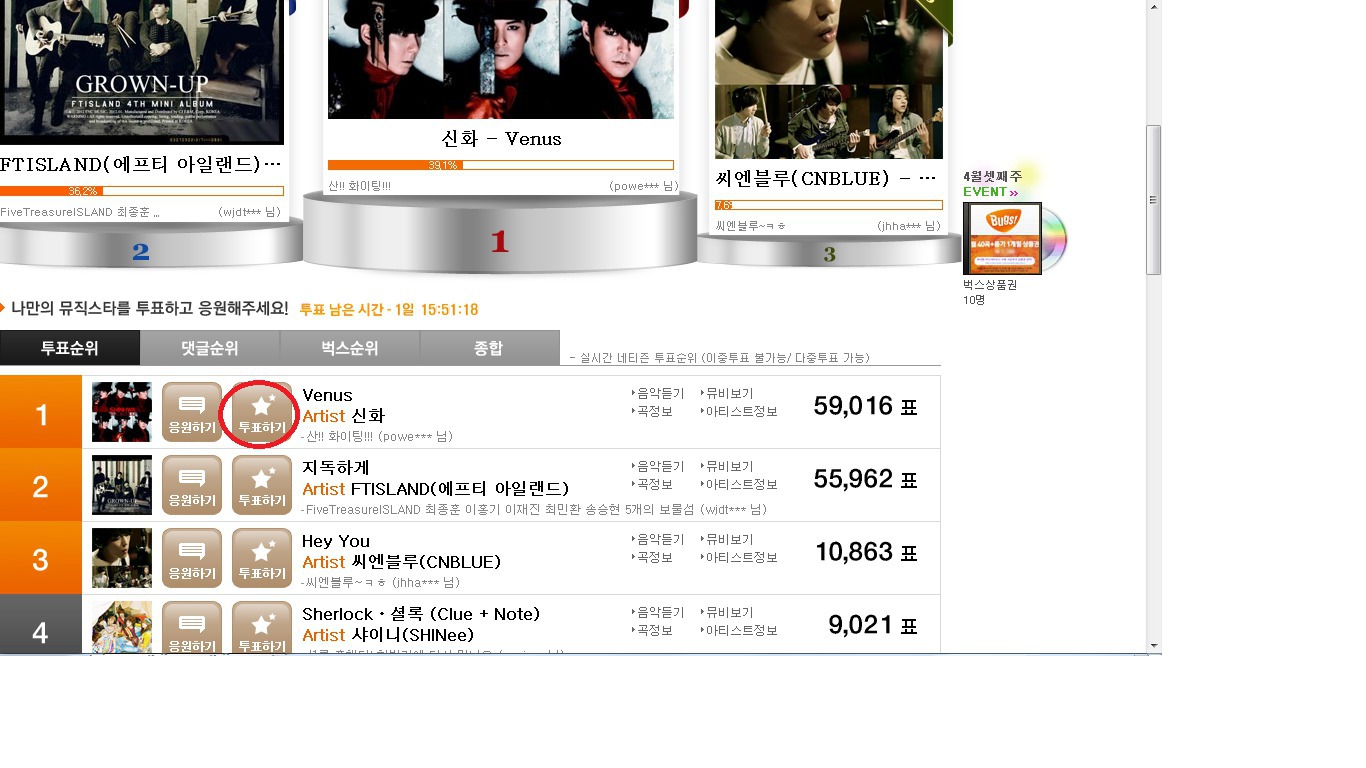Open the 종합 ranking tab
The image size is (1366, 768).
(488, 348)
